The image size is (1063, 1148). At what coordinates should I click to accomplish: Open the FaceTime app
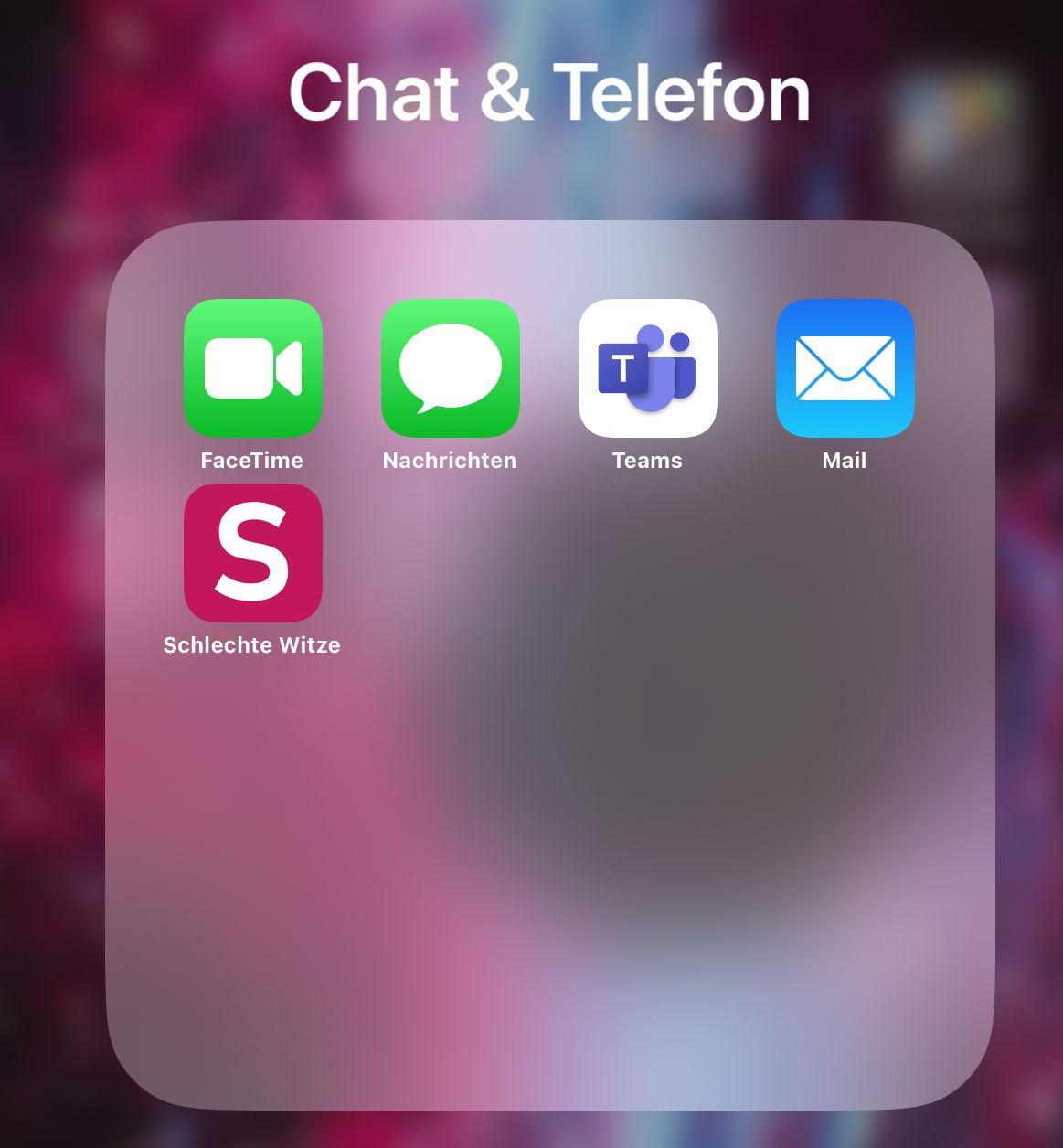(x=253, y=368)
